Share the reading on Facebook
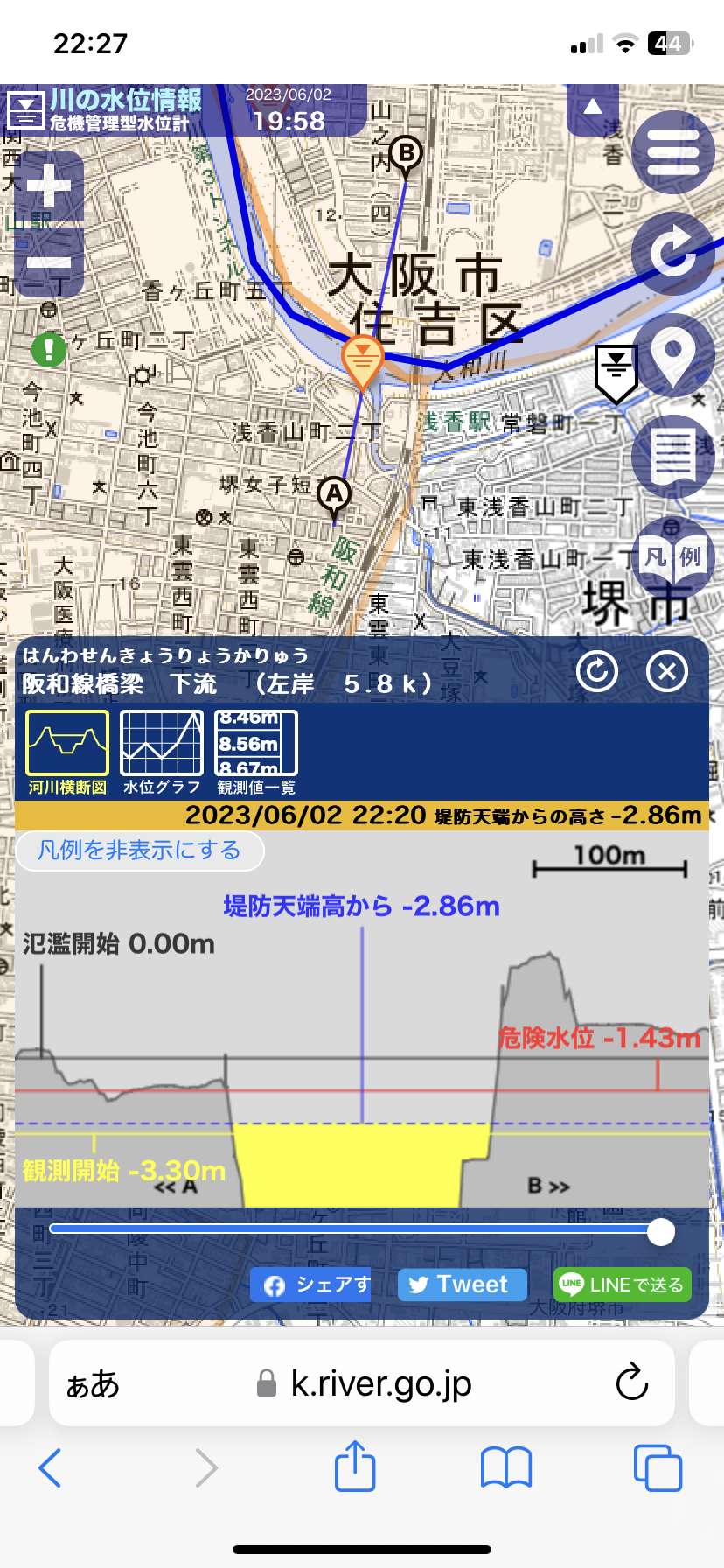 pyautogui.click(x=310, y=1284)
